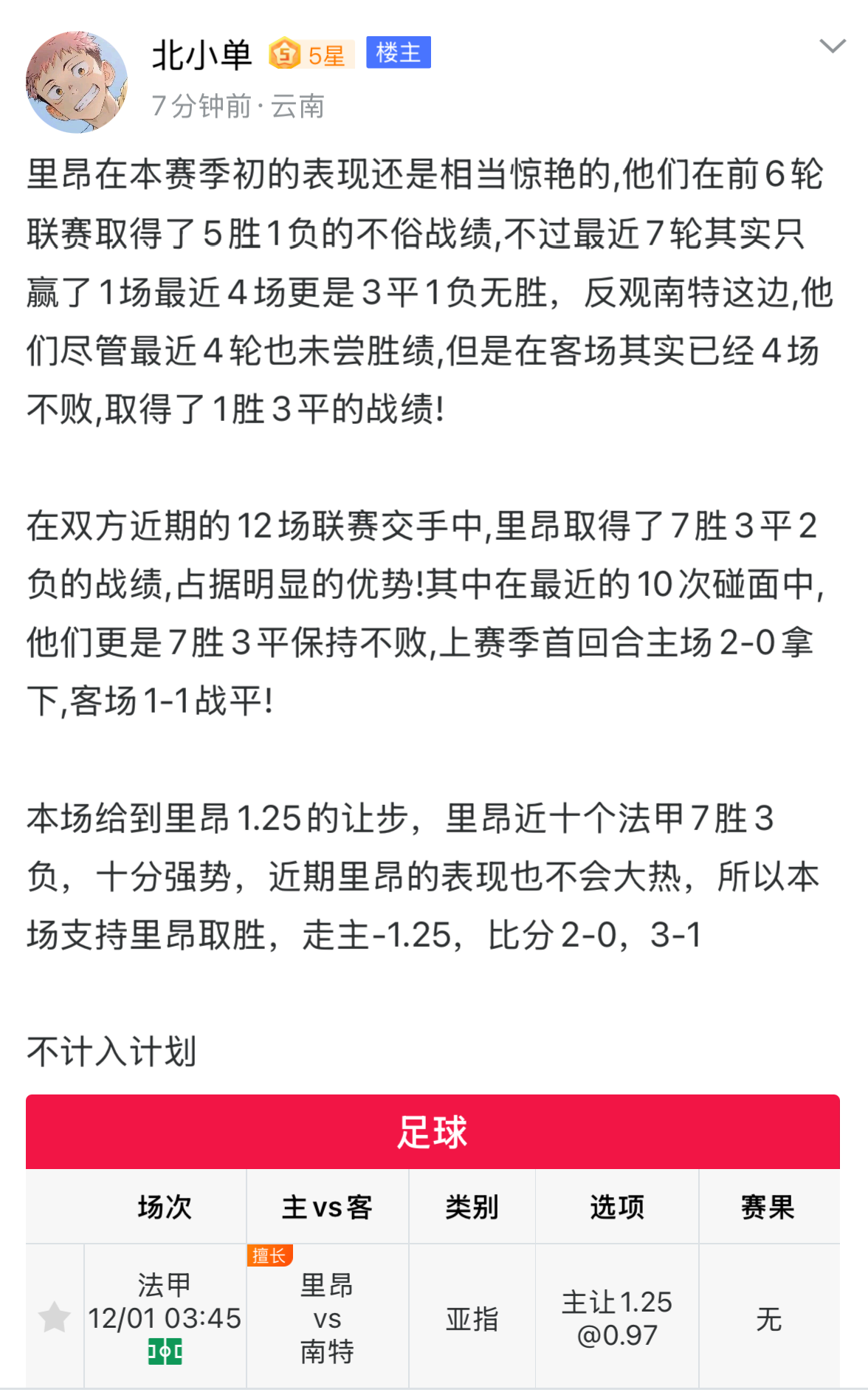Open 北小单's profile avatar
868x1398 pixels.
click(77, 82)
